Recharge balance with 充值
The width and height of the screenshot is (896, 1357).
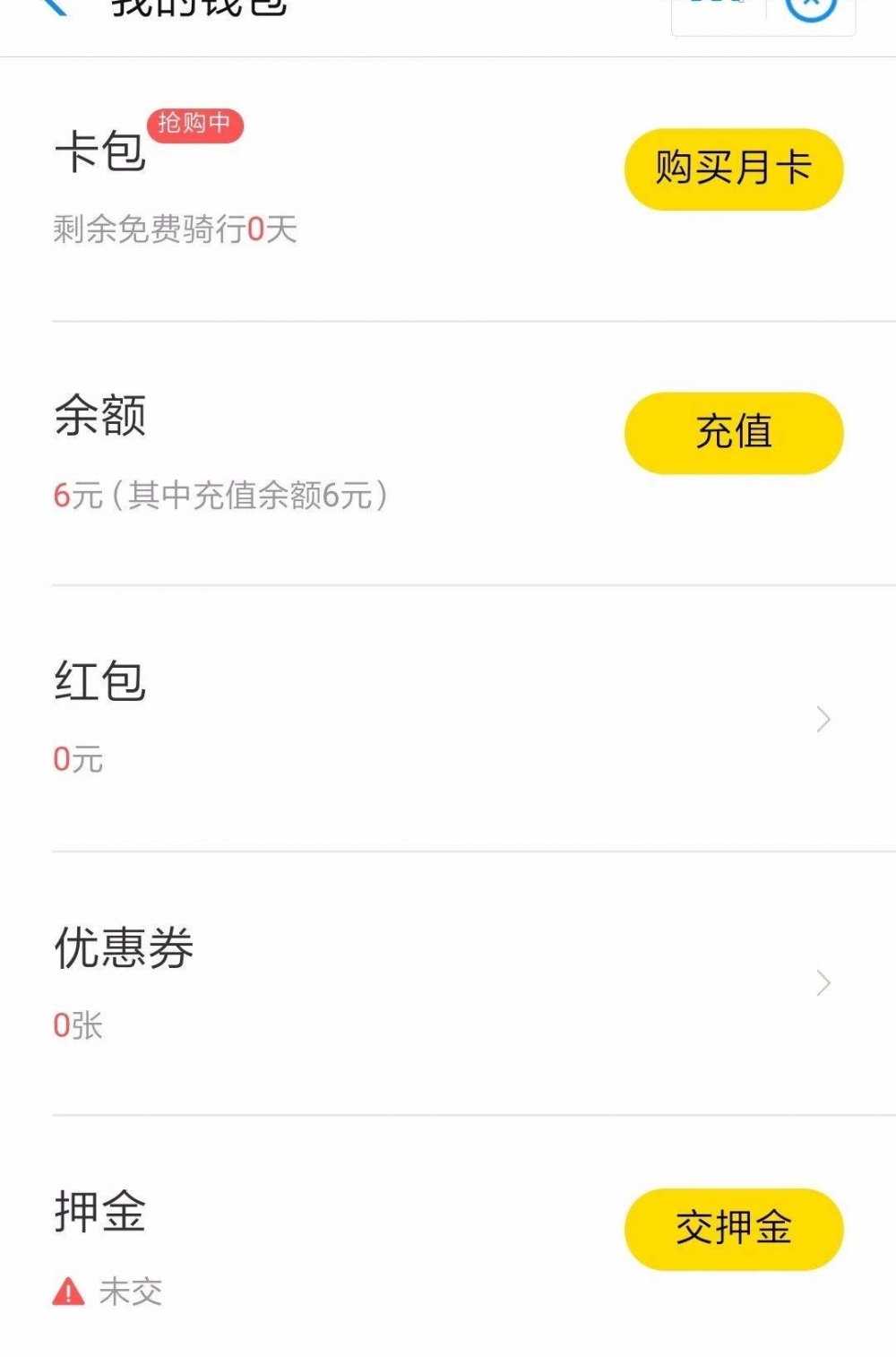click(733, 432)
